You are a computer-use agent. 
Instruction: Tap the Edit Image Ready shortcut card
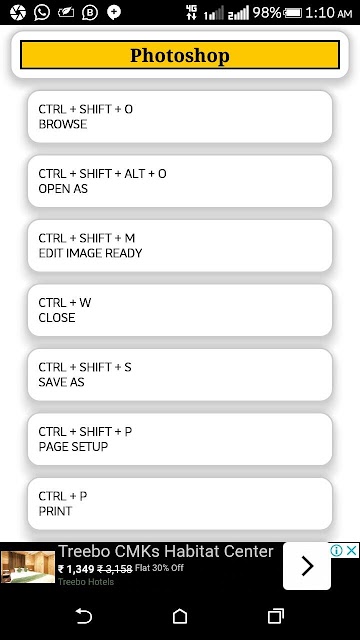point(180,246)
